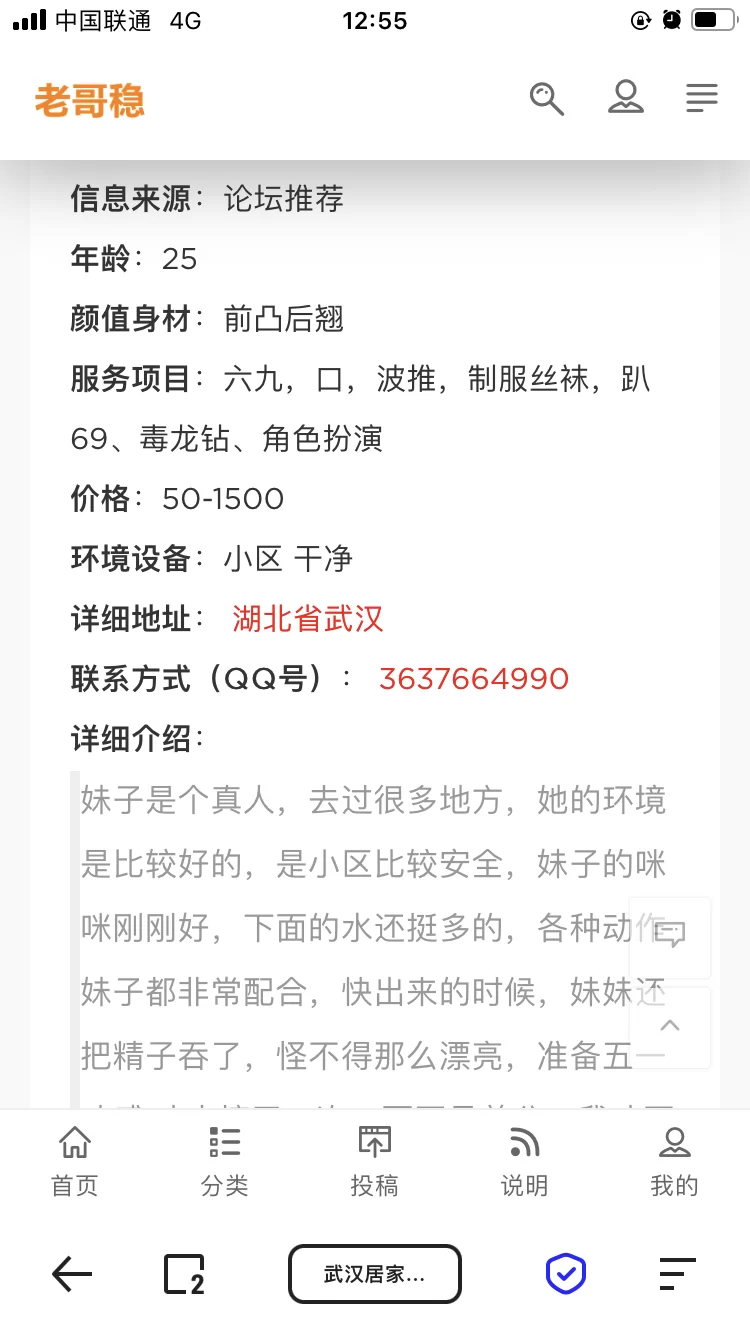Viewport: 750px width, 1334px height.
Task: Open the browser shield security icon
Action: (x=565, y=1274)
